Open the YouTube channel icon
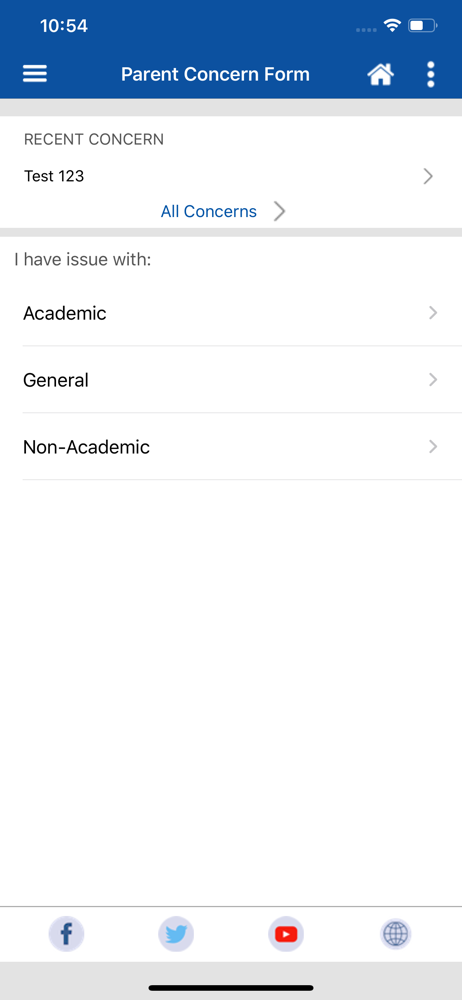462x1000 pixels. click(x=286, y=934)
